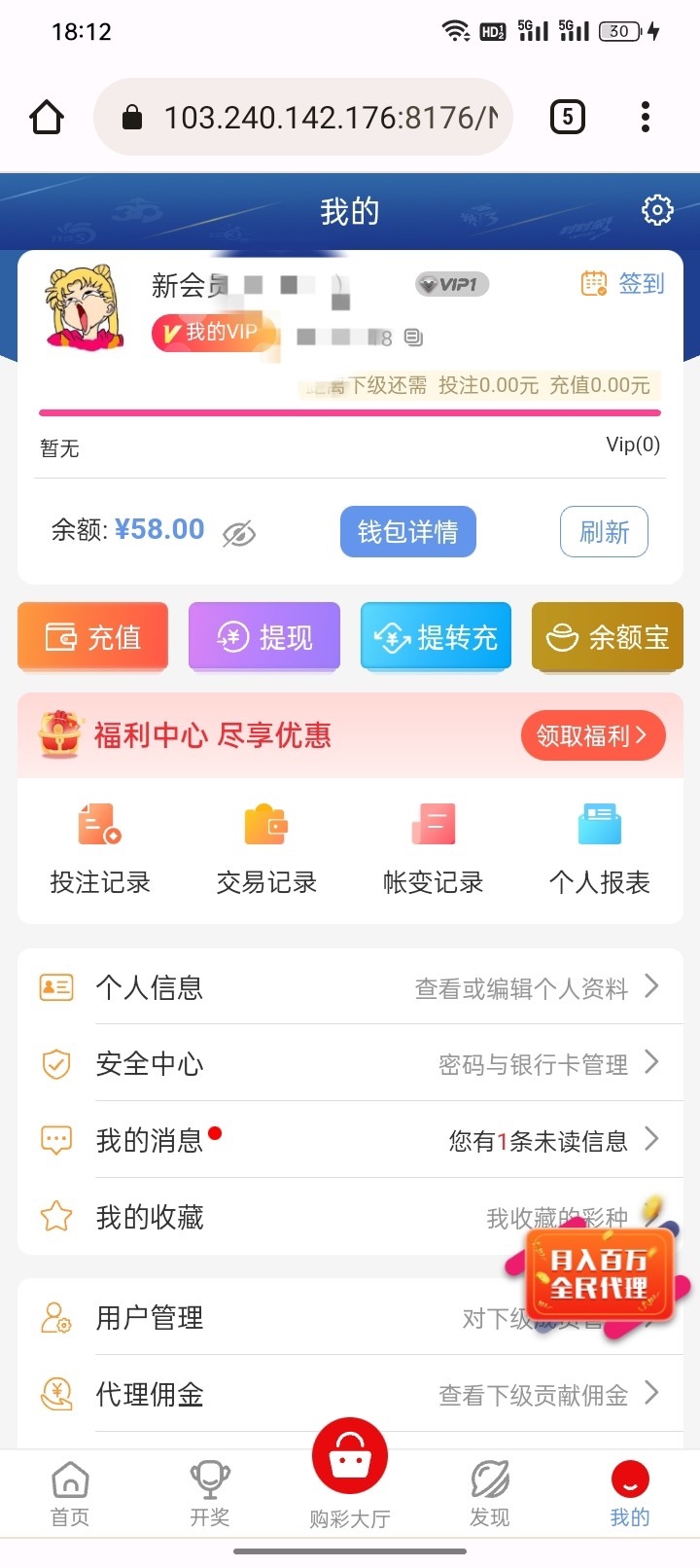This screenshot has width=700, height=1568.
Task: Open the 充值 recharge page
Action: coord(93,637)
